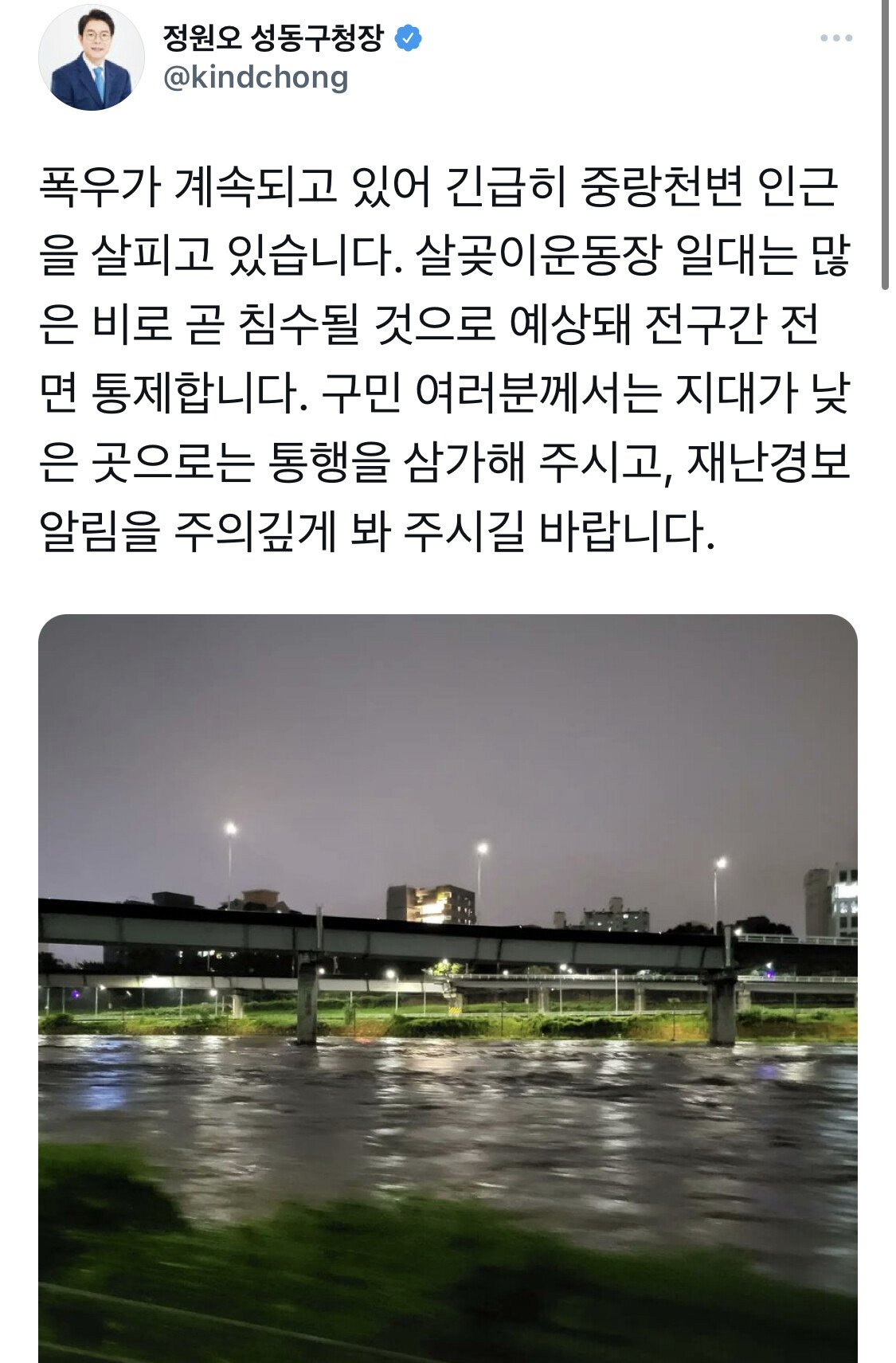The width and height of the screenshot is (896, 1363).
Task: Open 정원오 성동구청장's profile picture
Action: point(92,58)
